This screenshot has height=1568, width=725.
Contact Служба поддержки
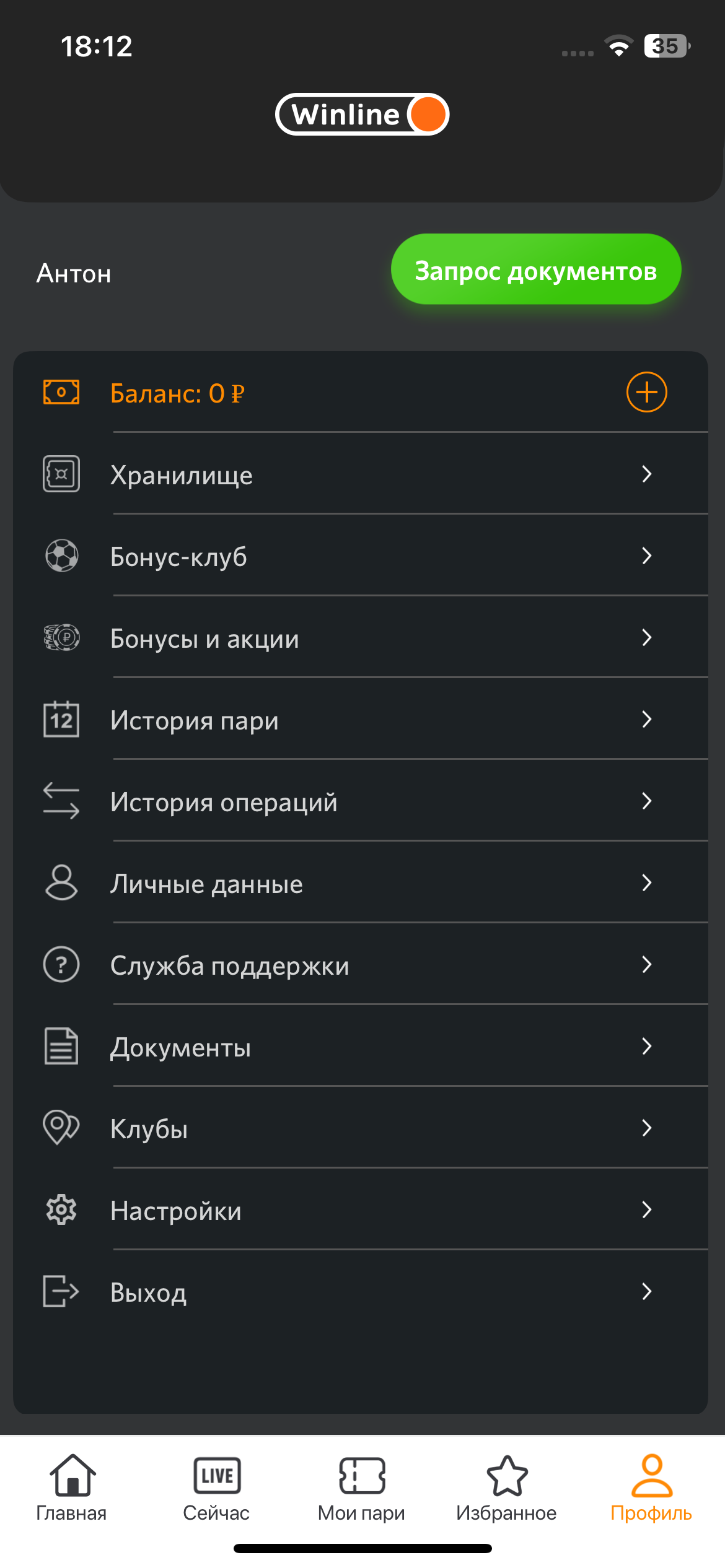coord(361,964)
